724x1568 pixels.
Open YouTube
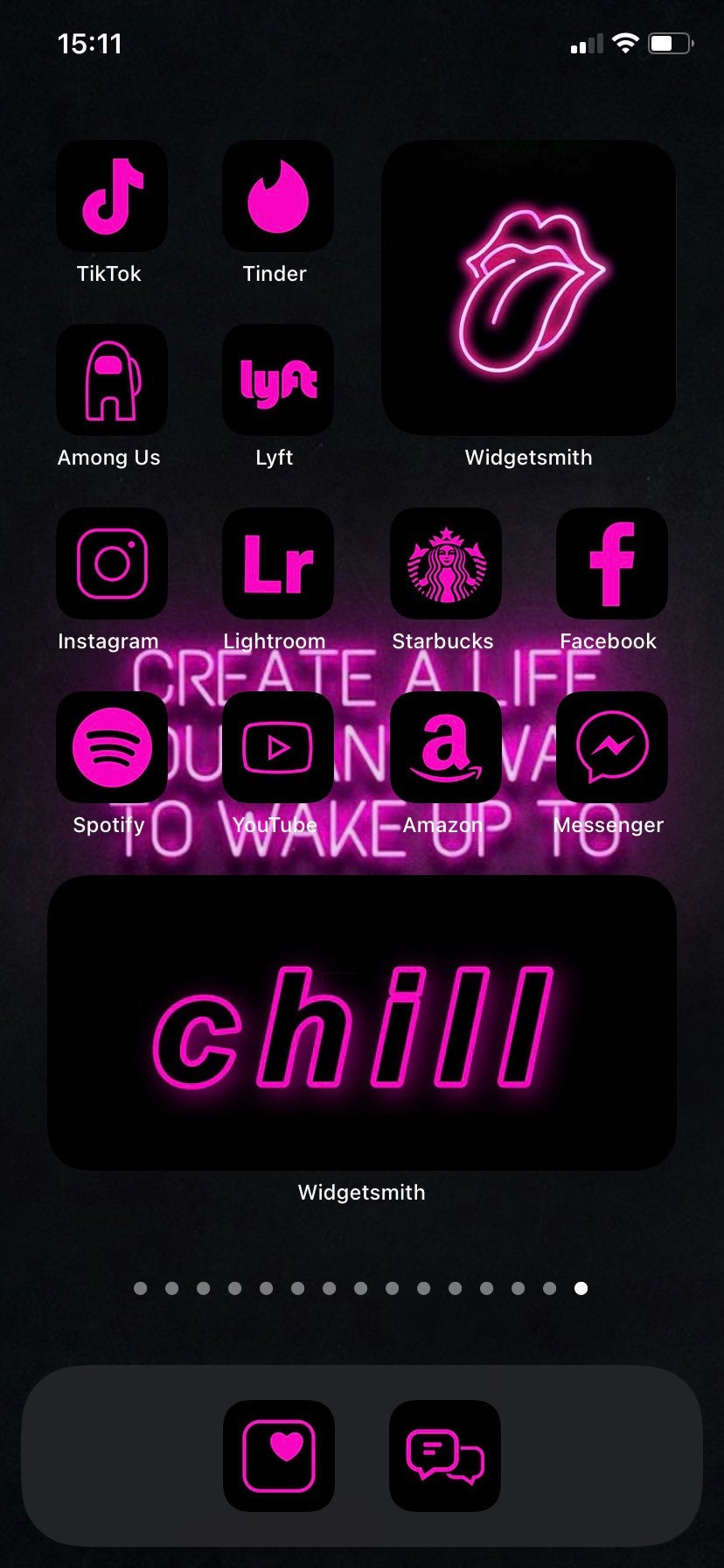(278, 747)
